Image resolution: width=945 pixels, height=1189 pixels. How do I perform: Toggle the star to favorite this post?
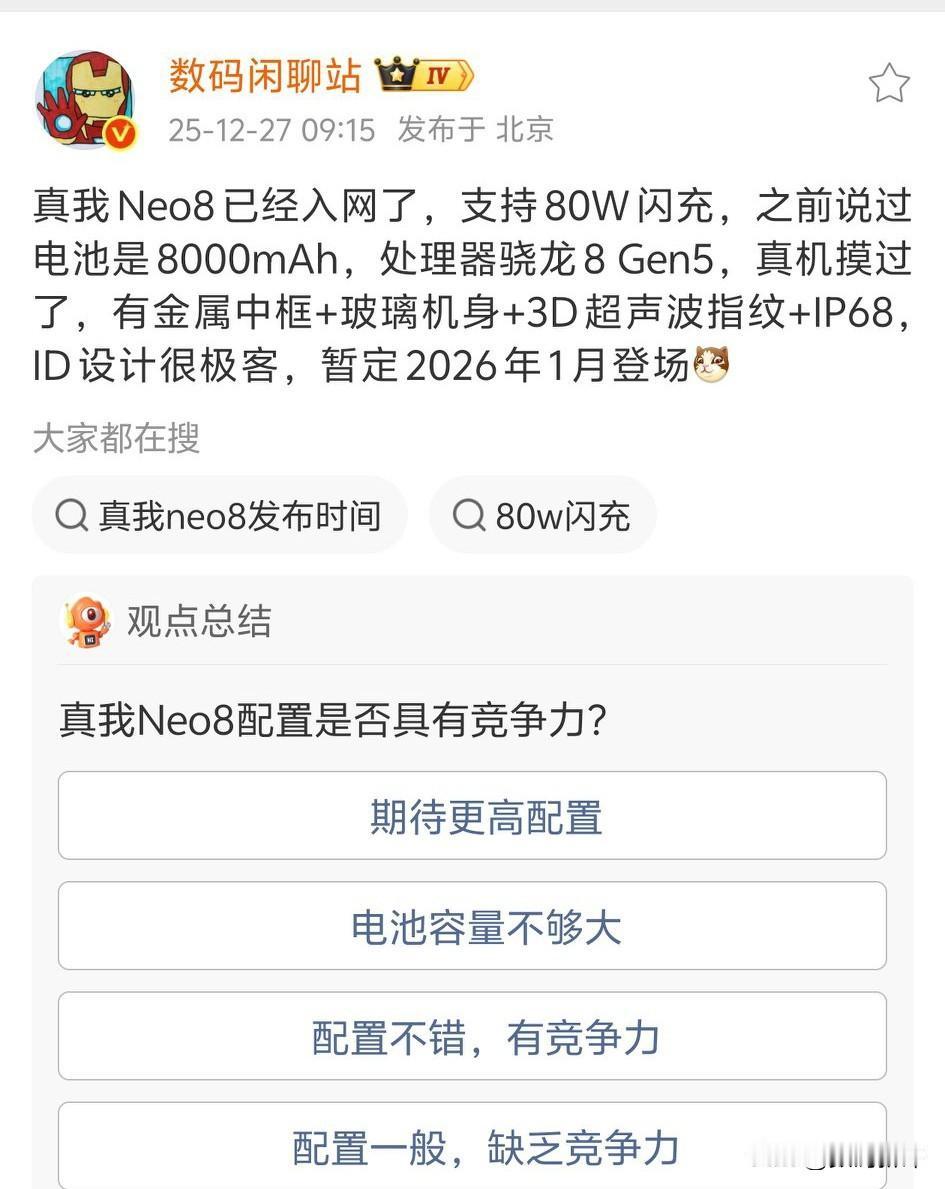(x=888, y=83)
